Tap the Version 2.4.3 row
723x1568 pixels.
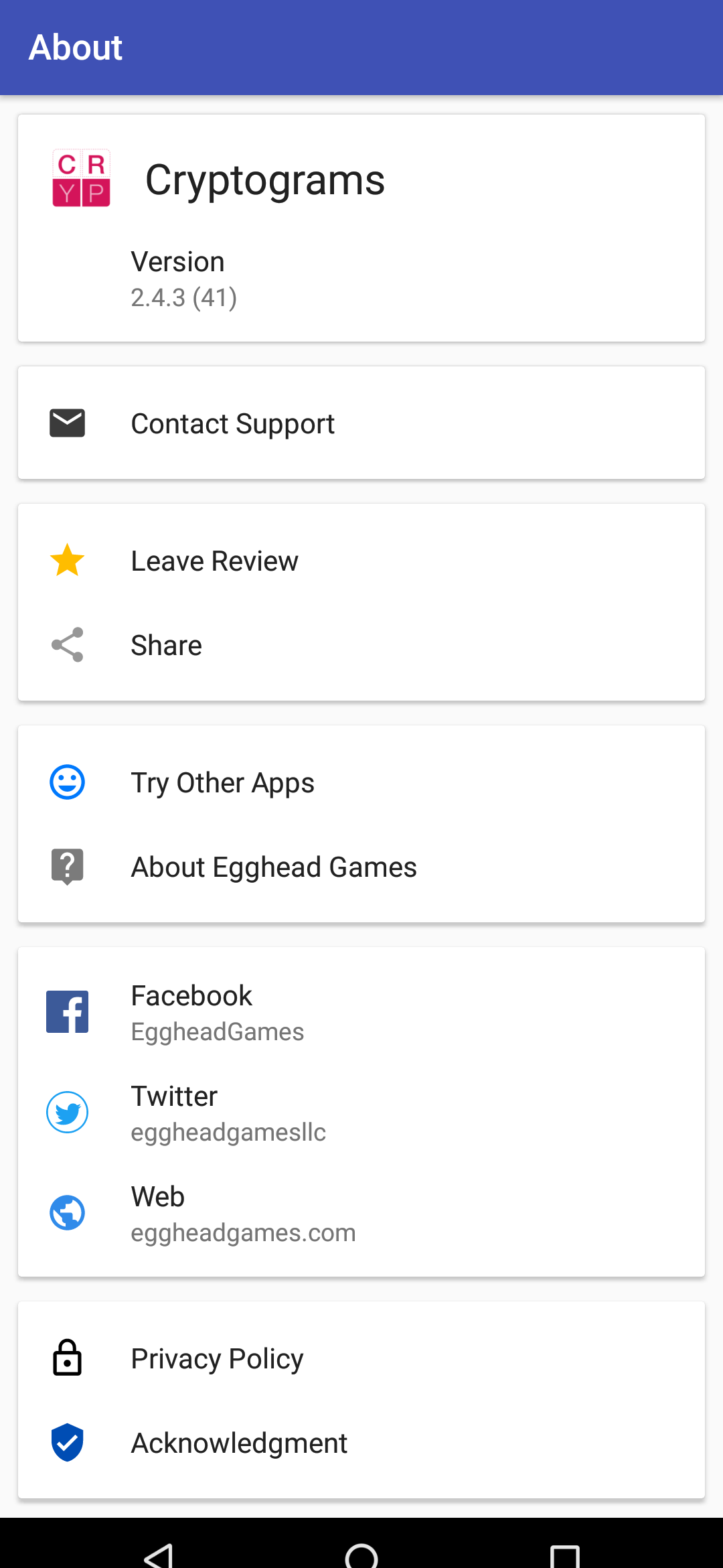click(x=361, y=279)
